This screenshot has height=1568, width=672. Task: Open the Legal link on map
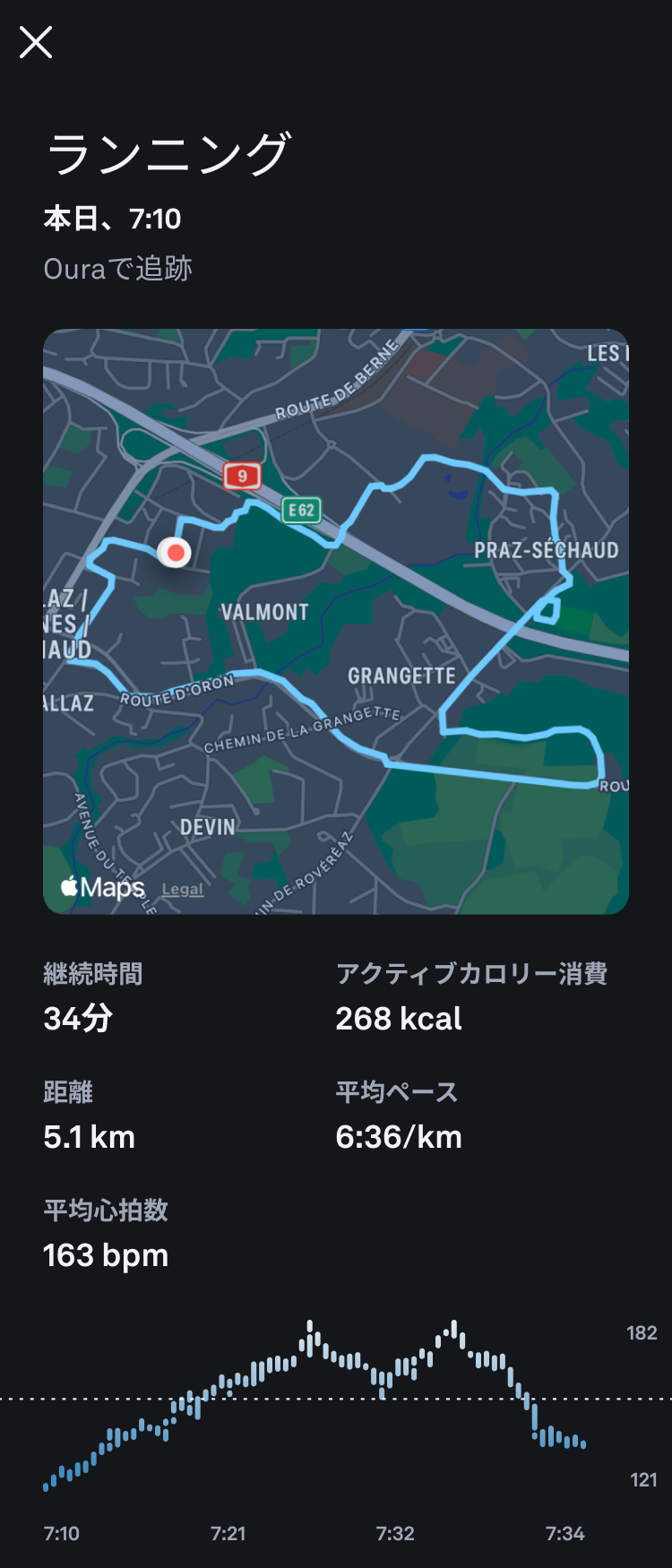(x=183, y=890)
